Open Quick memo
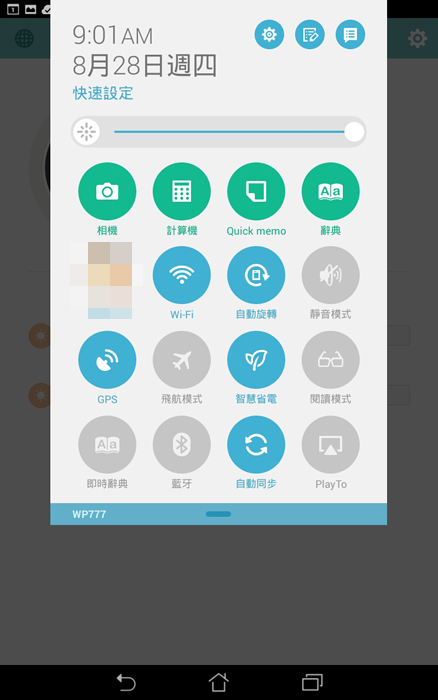This screenshot has width=438, height=700. pos(256,192)
